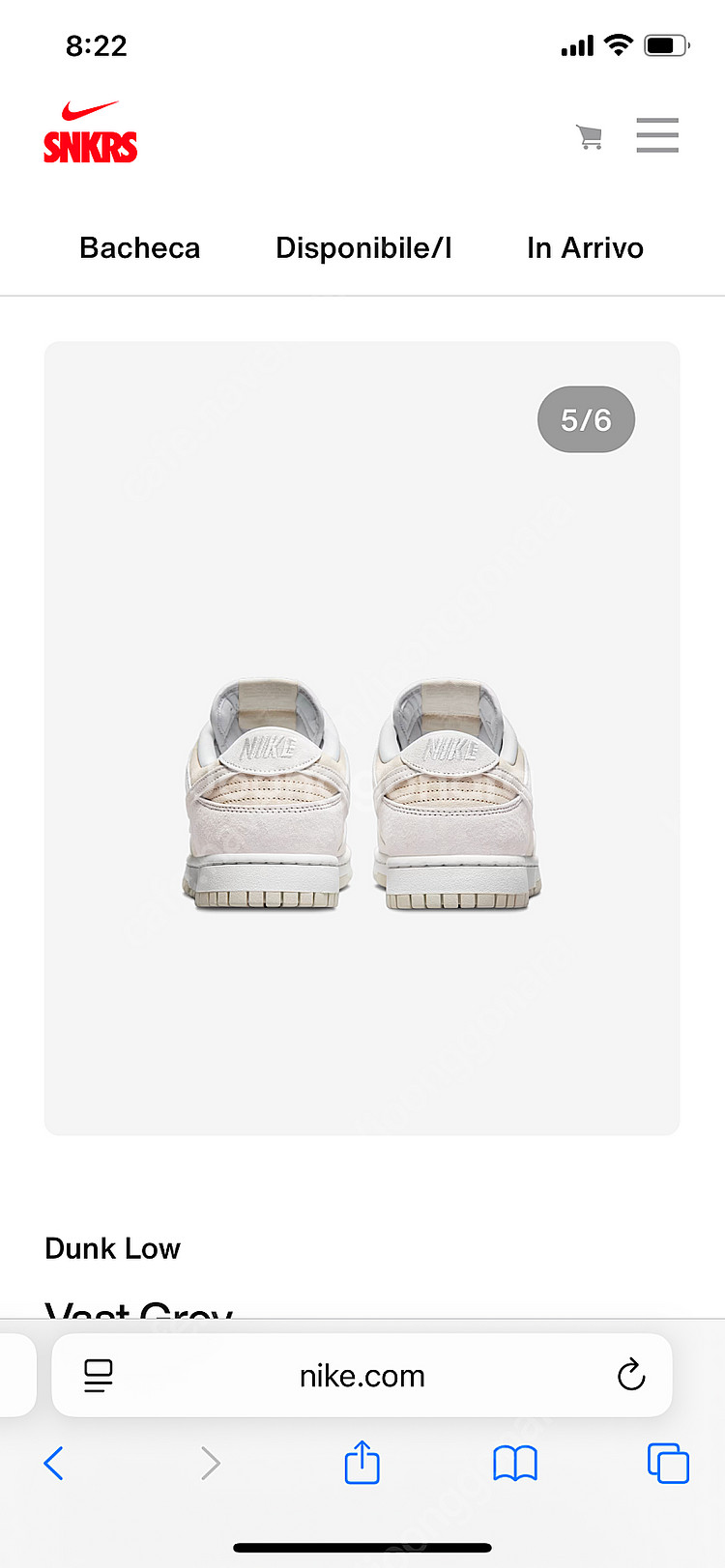Image resolution: width=725 pixels, height=1568 pixels.
Task: Tap the nike.com address bar
Action: [362, 1376]
